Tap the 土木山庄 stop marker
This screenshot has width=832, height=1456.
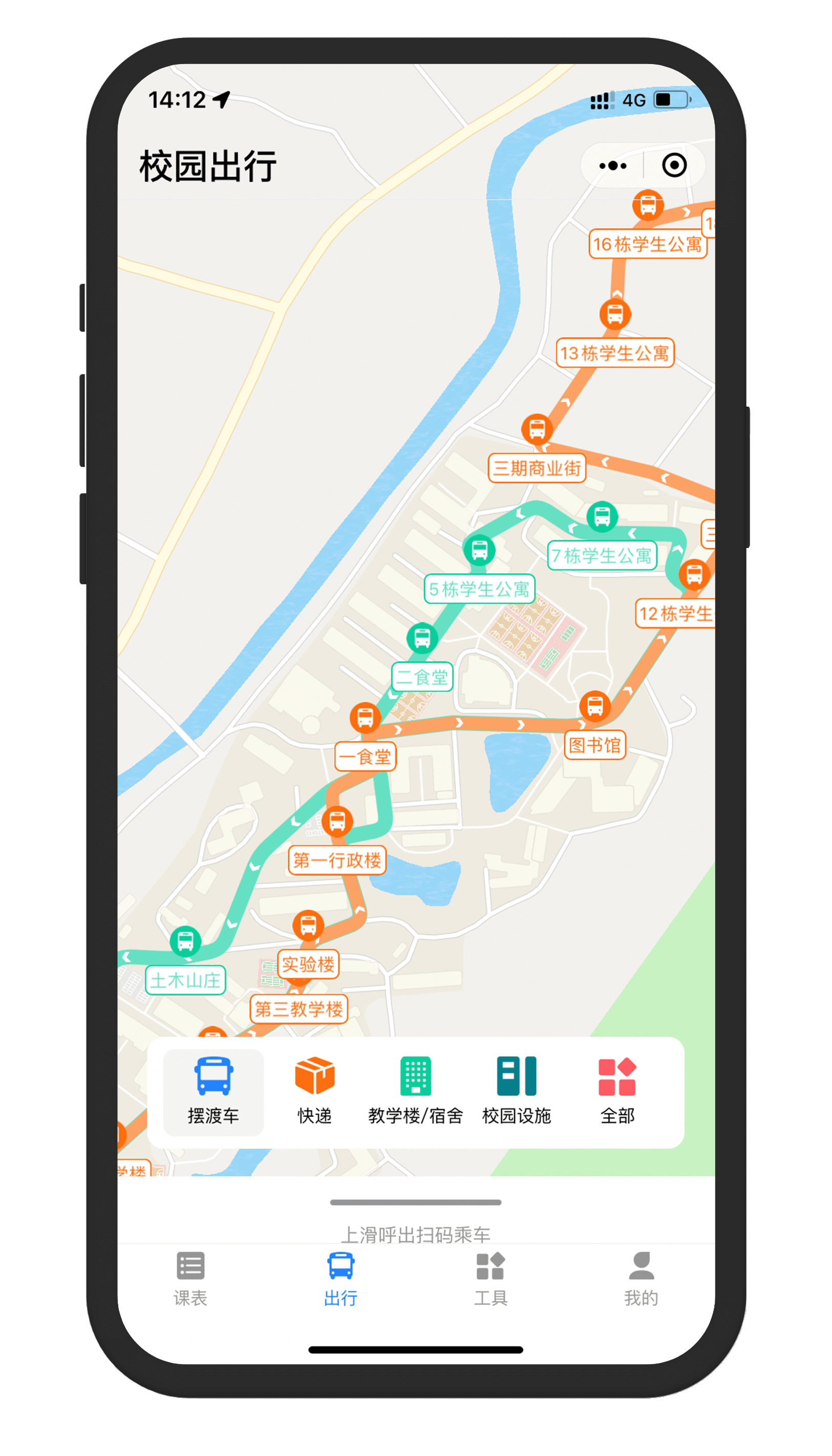[x=186, y=941]
